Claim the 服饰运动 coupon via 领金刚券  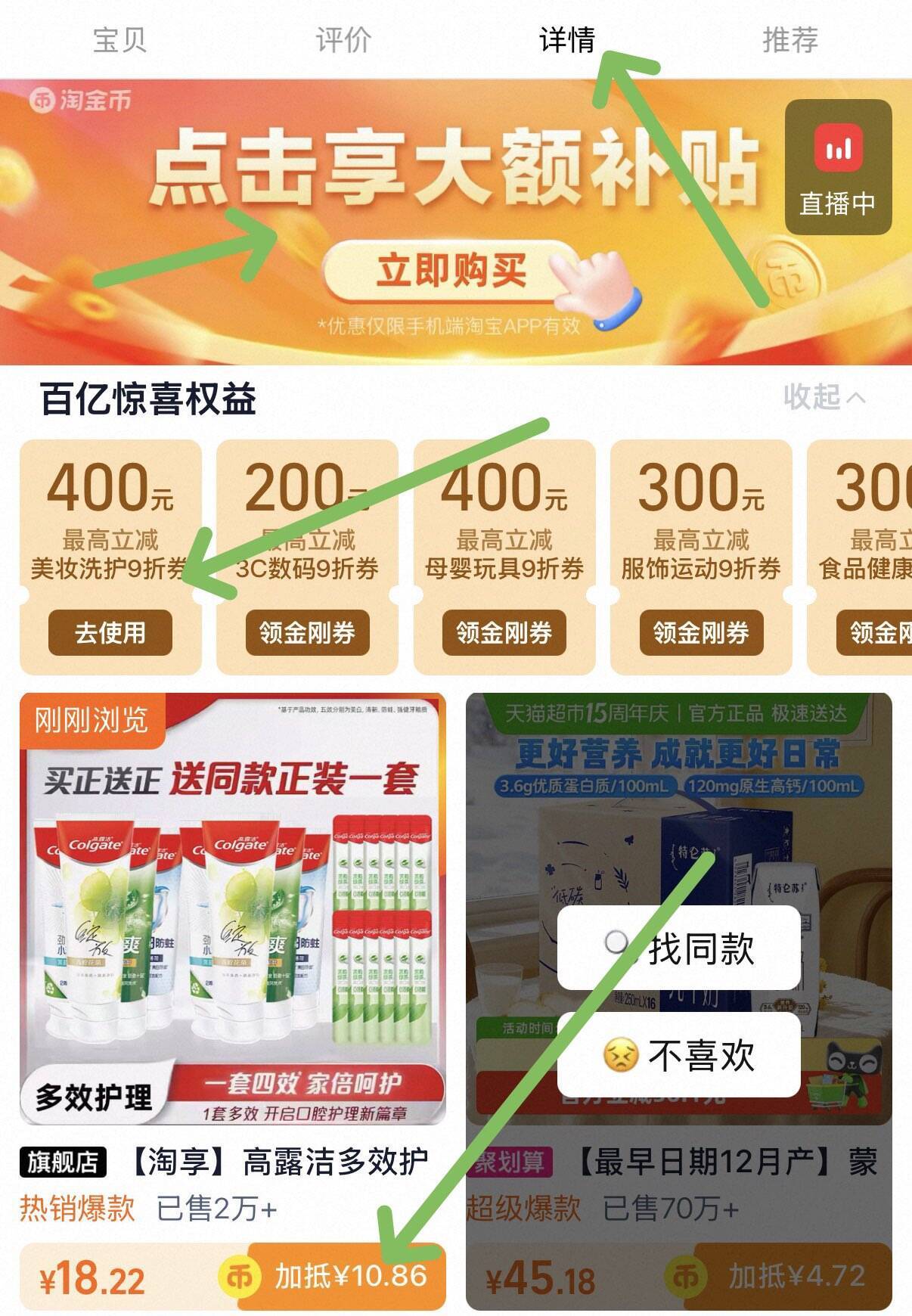coord(701,632)
